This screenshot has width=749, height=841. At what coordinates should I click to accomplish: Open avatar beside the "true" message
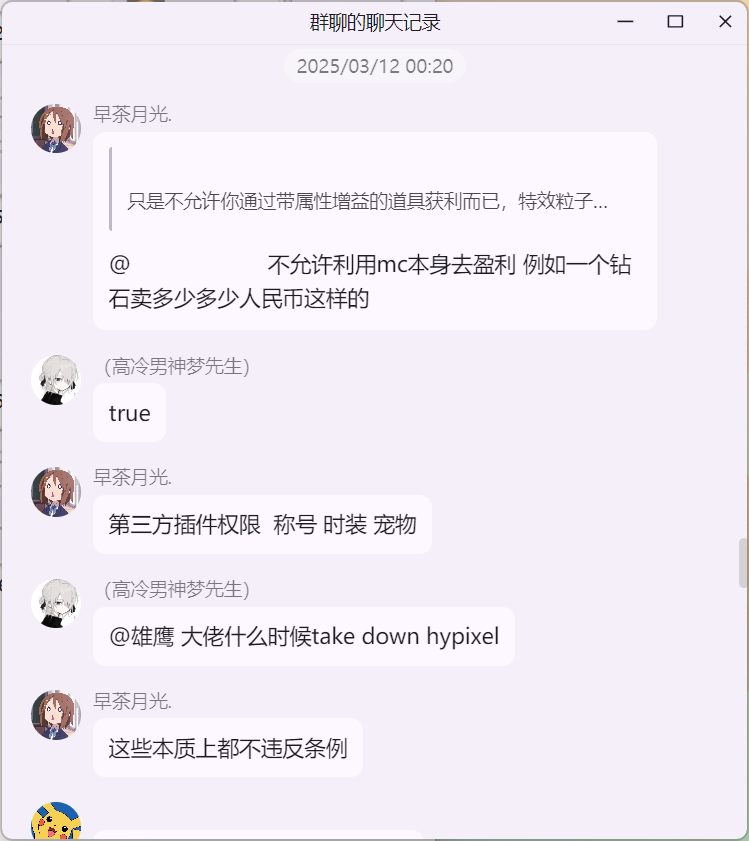(x=55, y=380)
